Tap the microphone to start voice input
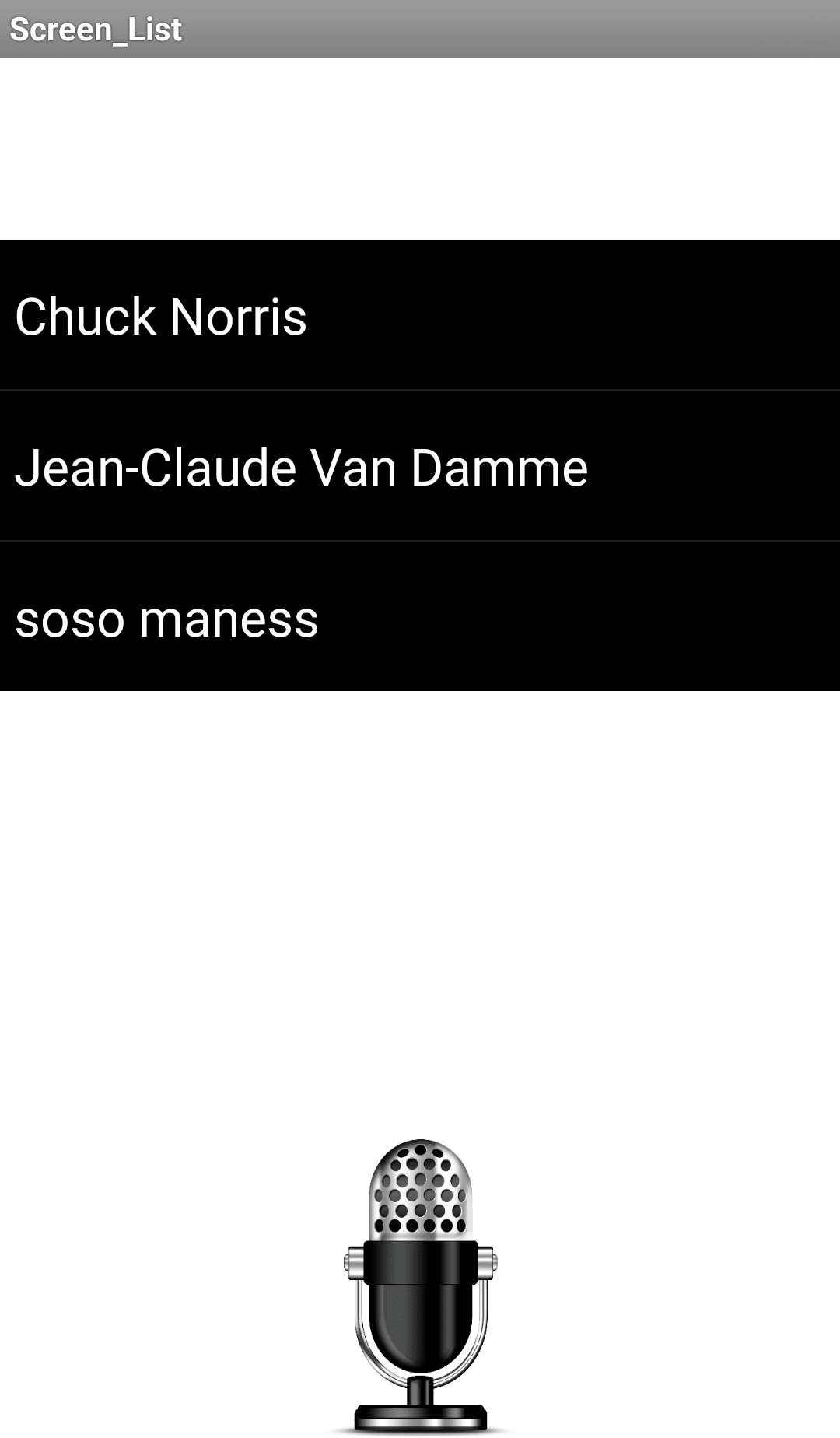This screenshot has height=1438, width=840. 420,1285
